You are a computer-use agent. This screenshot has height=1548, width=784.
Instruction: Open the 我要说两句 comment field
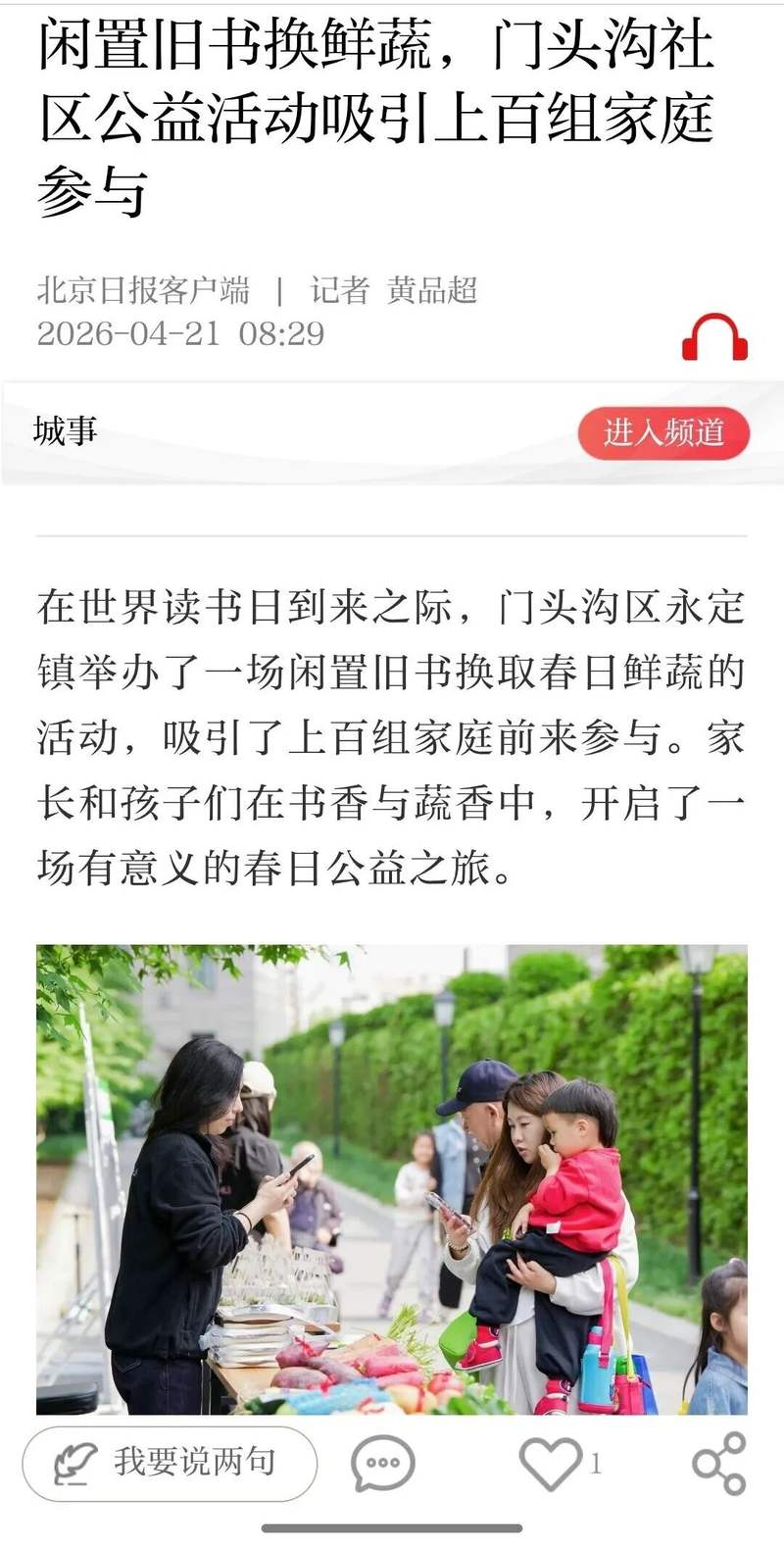pos(171,1463)
